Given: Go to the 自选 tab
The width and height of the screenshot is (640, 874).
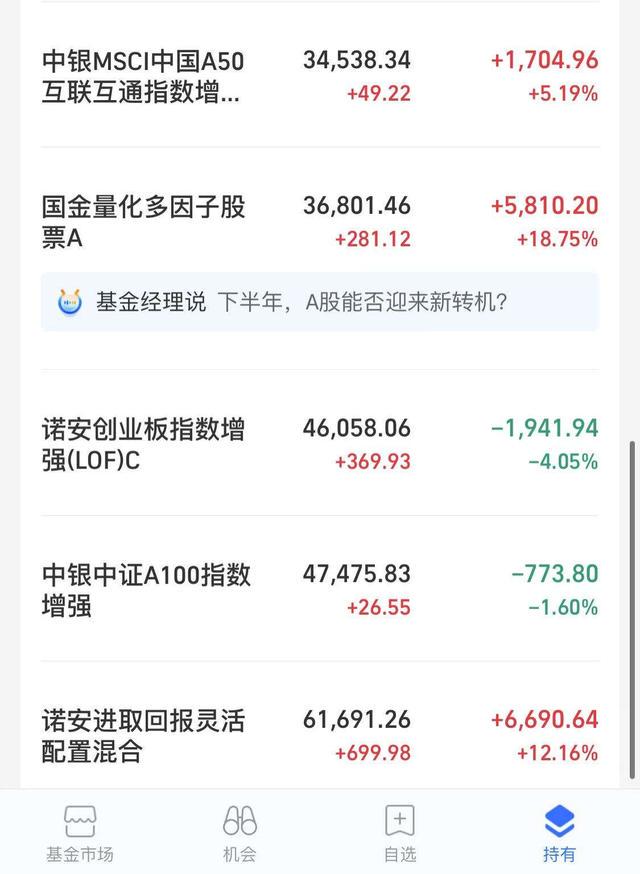Looking at the screenshot, I should pos(400,834).
